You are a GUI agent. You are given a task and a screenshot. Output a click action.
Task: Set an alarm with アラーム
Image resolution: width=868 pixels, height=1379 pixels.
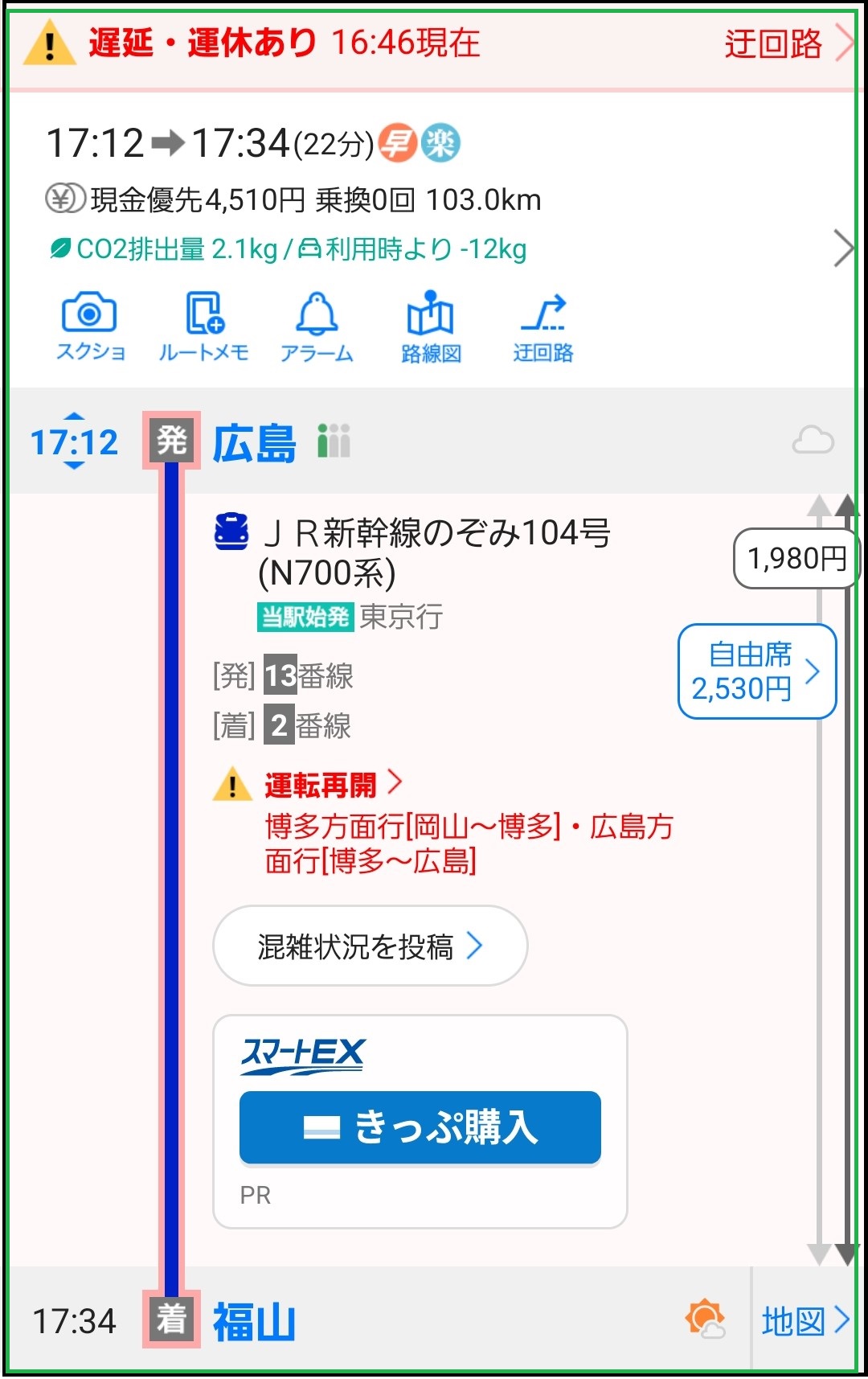click(317, 327)
